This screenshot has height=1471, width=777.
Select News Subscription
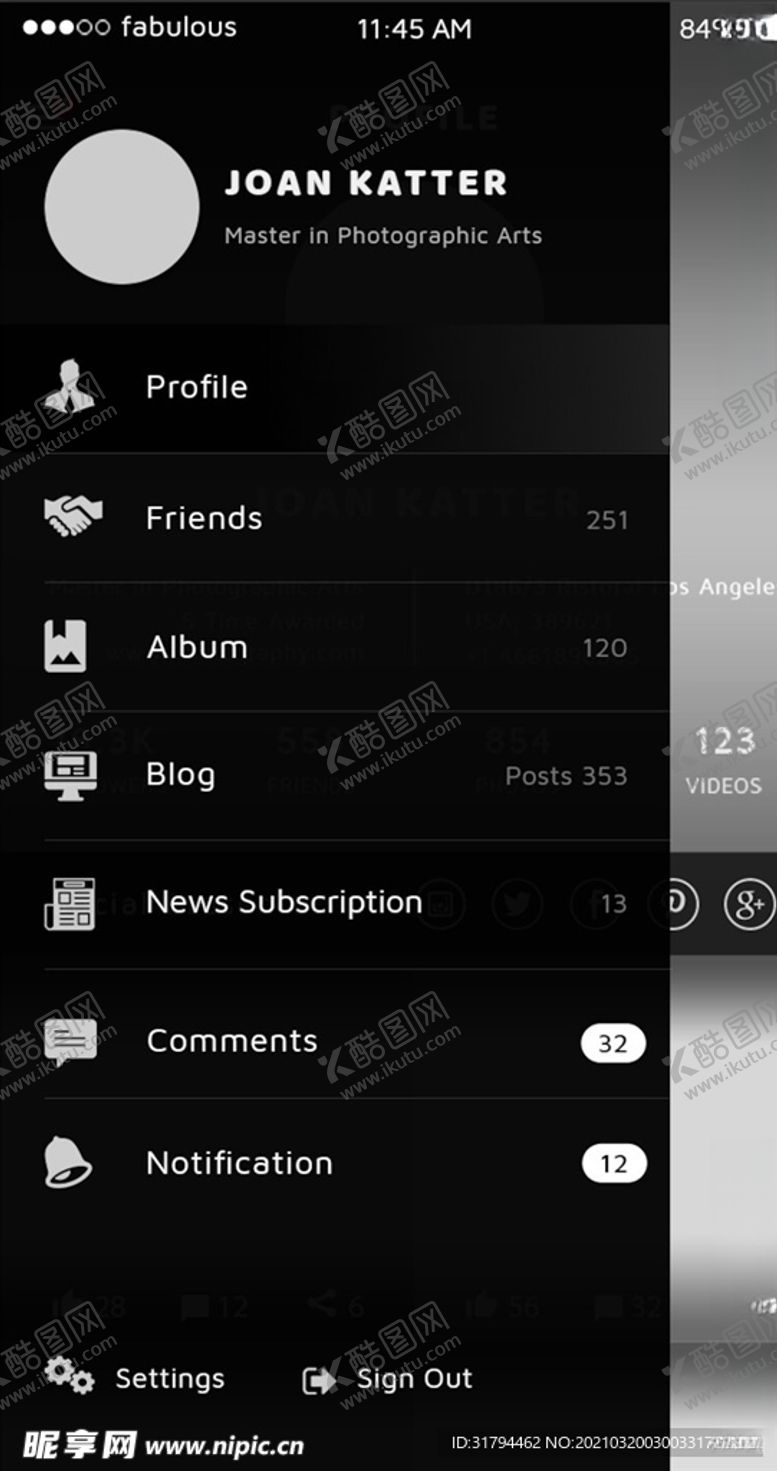(335, 904)
